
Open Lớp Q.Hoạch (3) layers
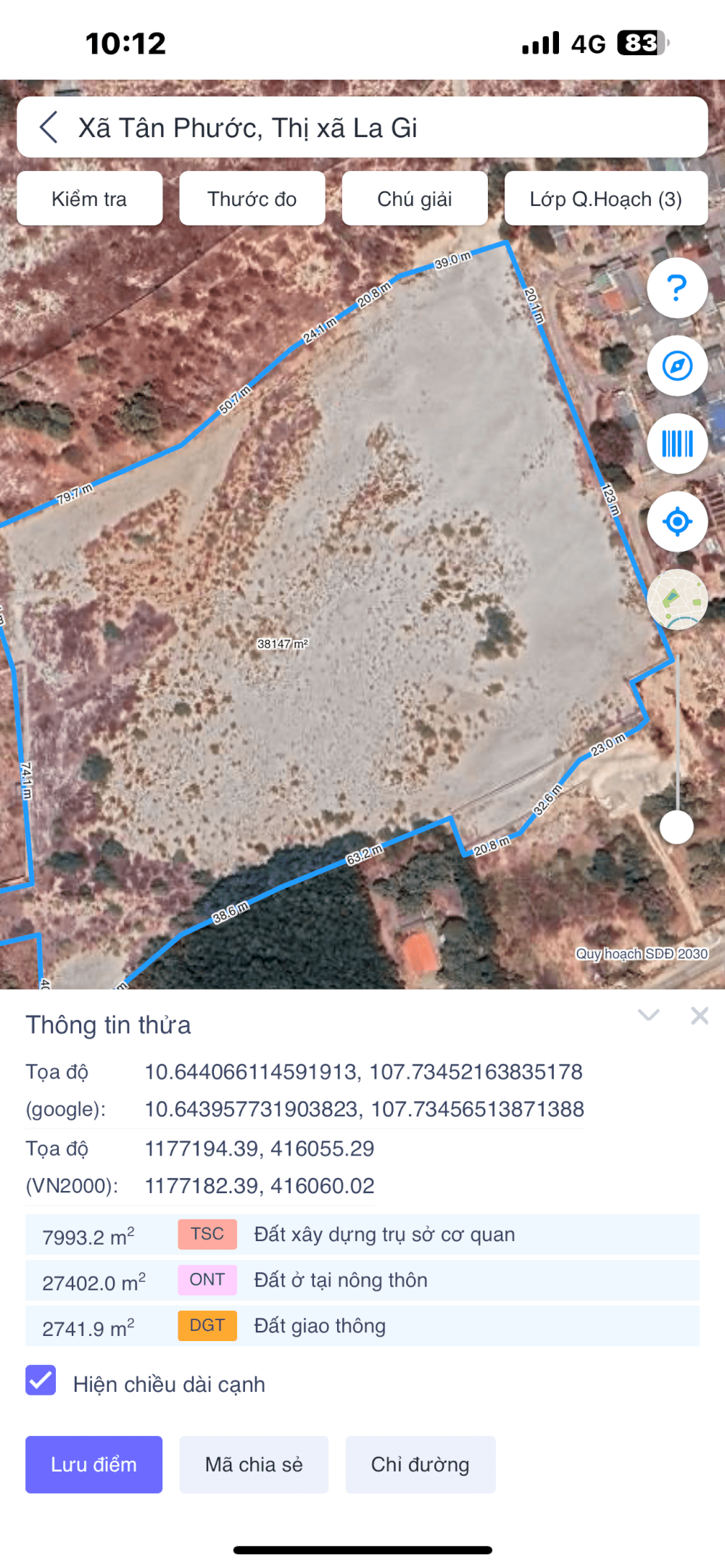[605, 199]
